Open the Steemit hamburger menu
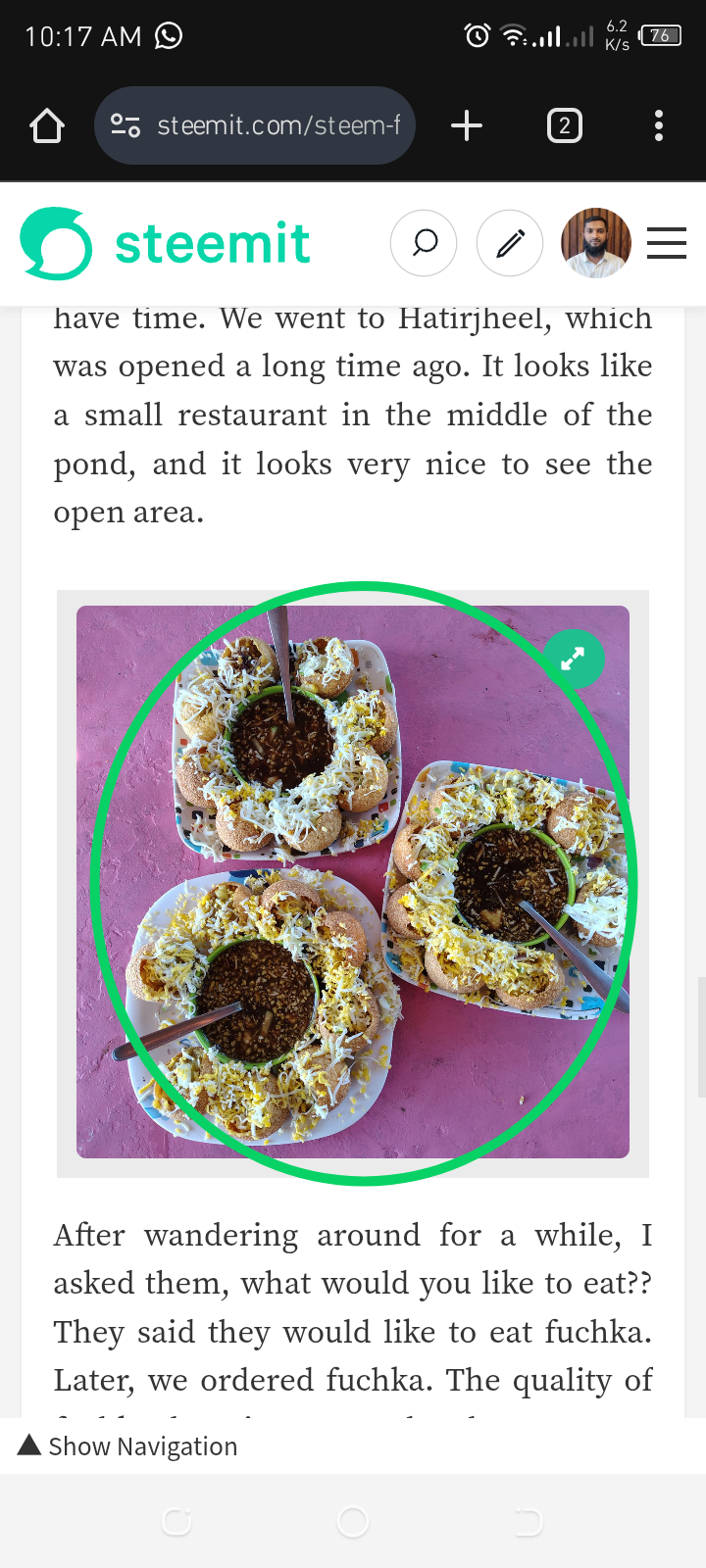 pos(667,243)
